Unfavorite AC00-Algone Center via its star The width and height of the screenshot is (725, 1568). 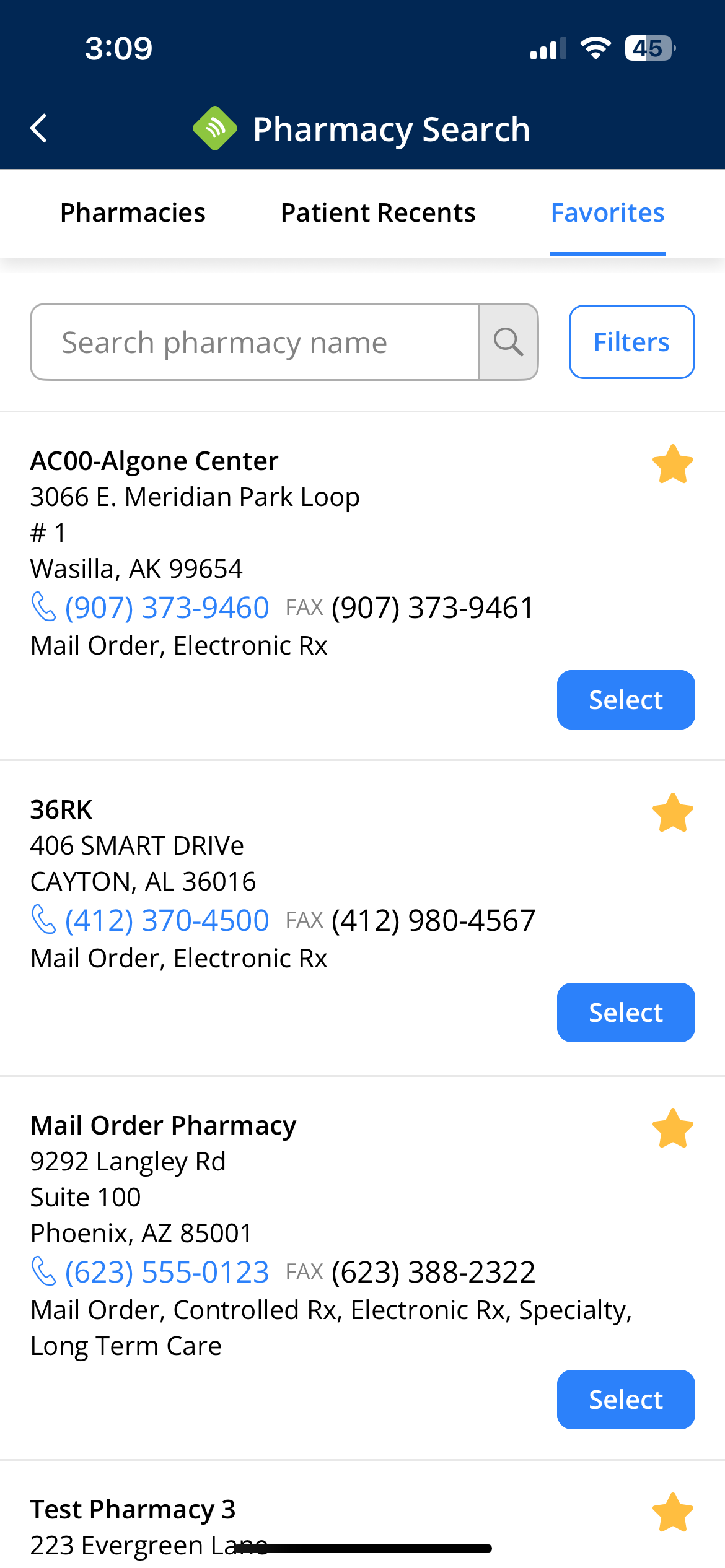pyautogui.click(x=673, y=463)
